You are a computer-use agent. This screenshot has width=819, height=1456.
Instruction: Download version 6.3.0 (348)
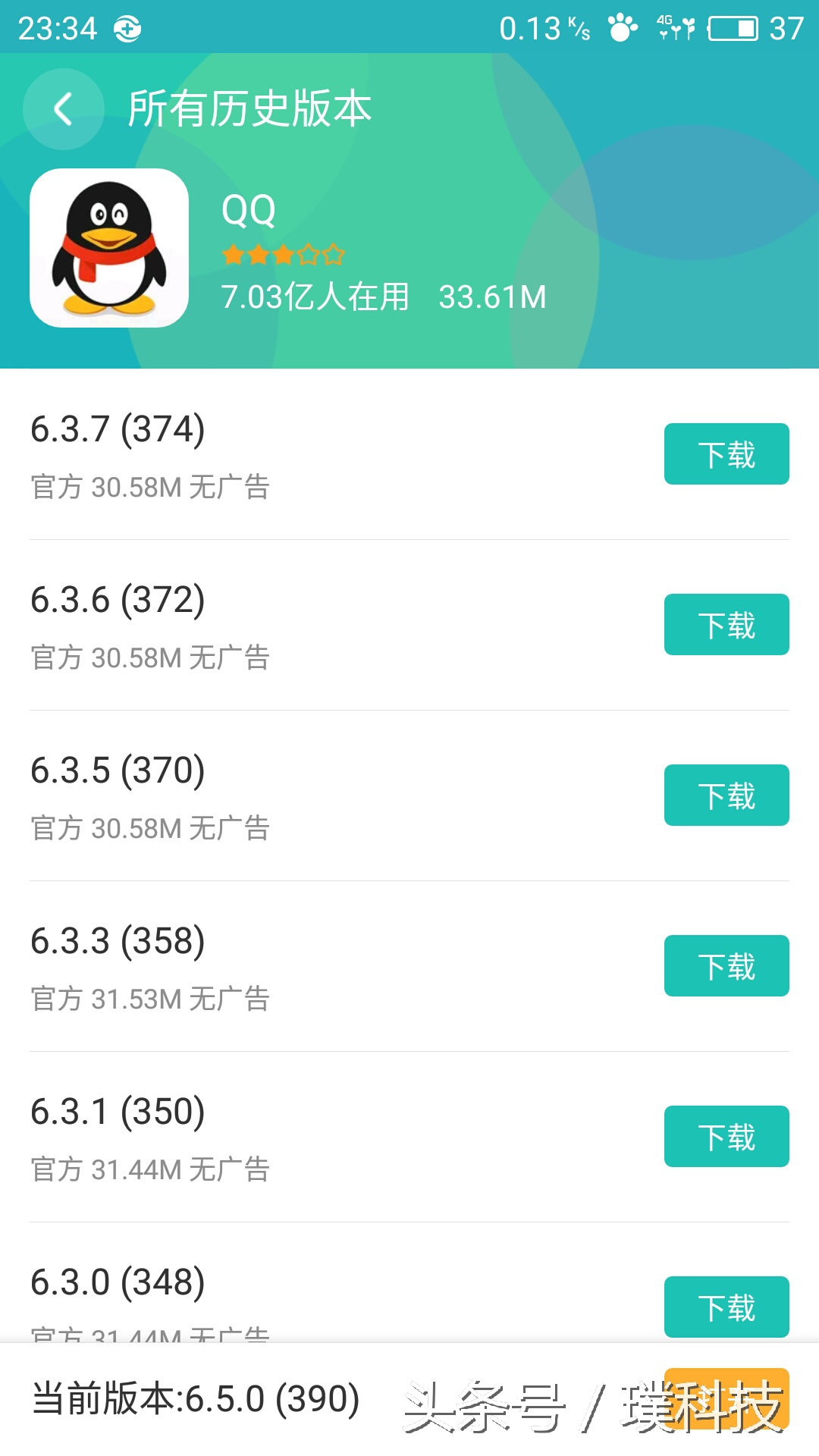point(726,1307)
